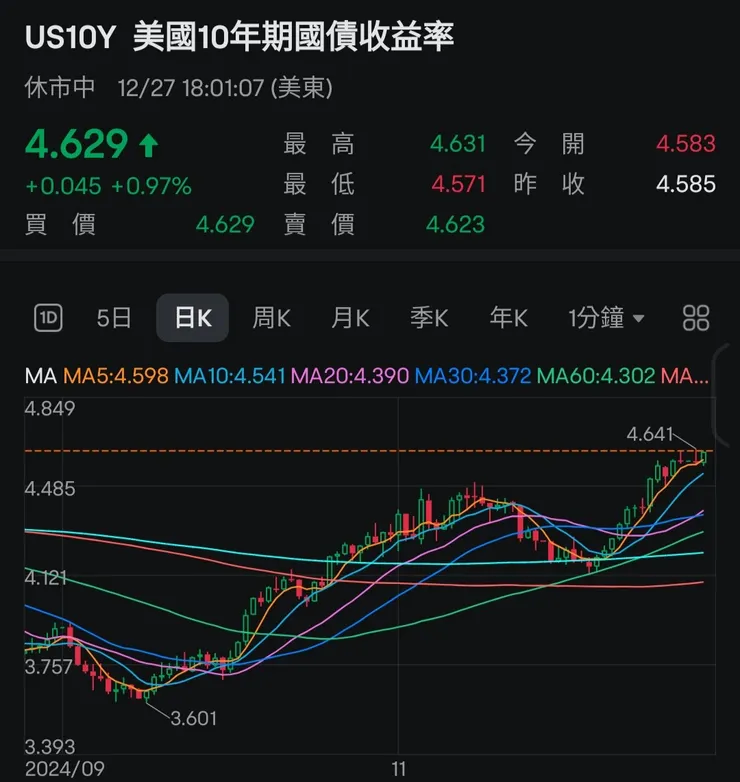Switch to the 周K weekly tab

[x=270, y=317]
